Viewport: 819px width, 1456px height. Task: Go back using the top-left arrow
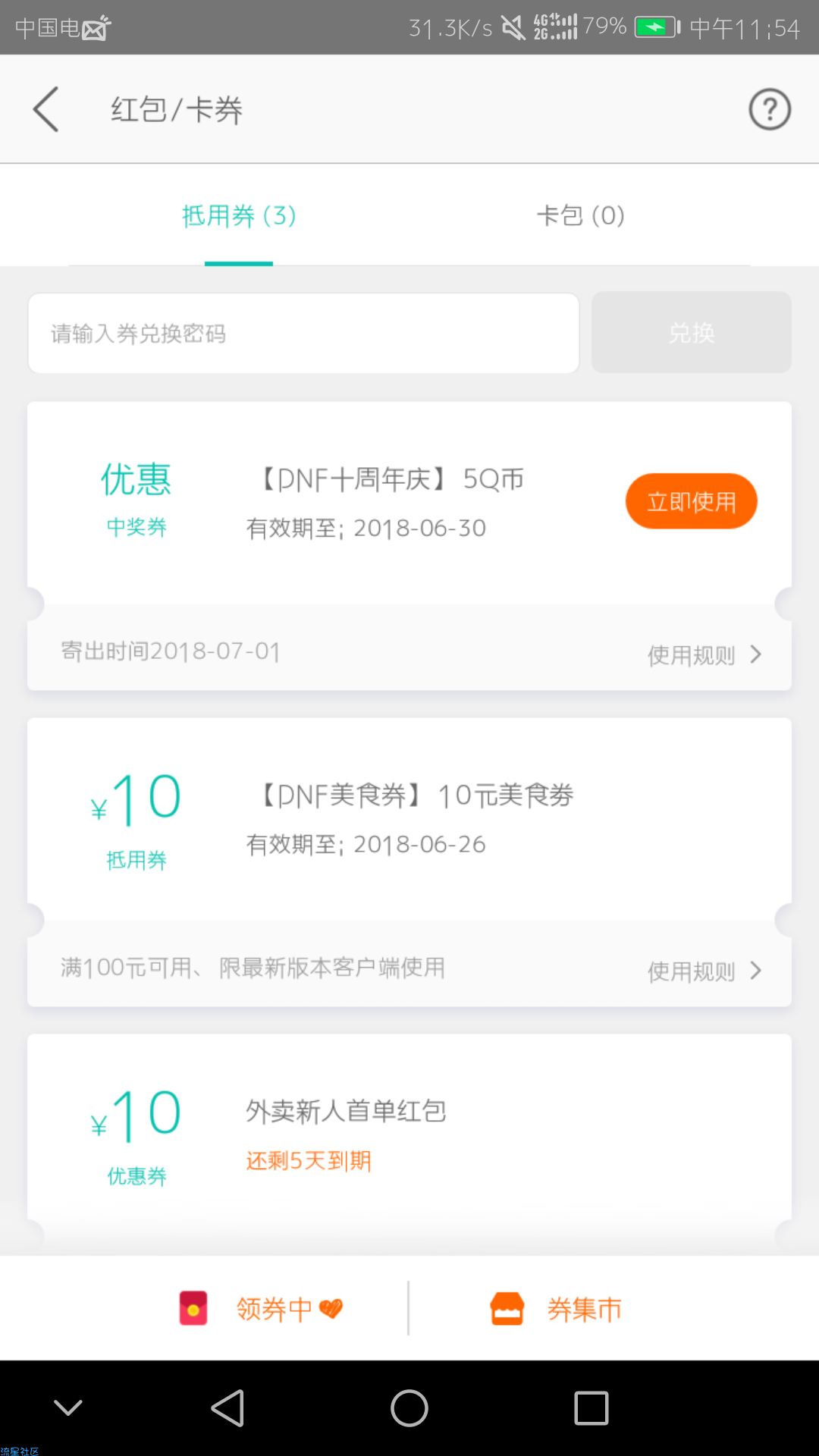click(45, 109)
